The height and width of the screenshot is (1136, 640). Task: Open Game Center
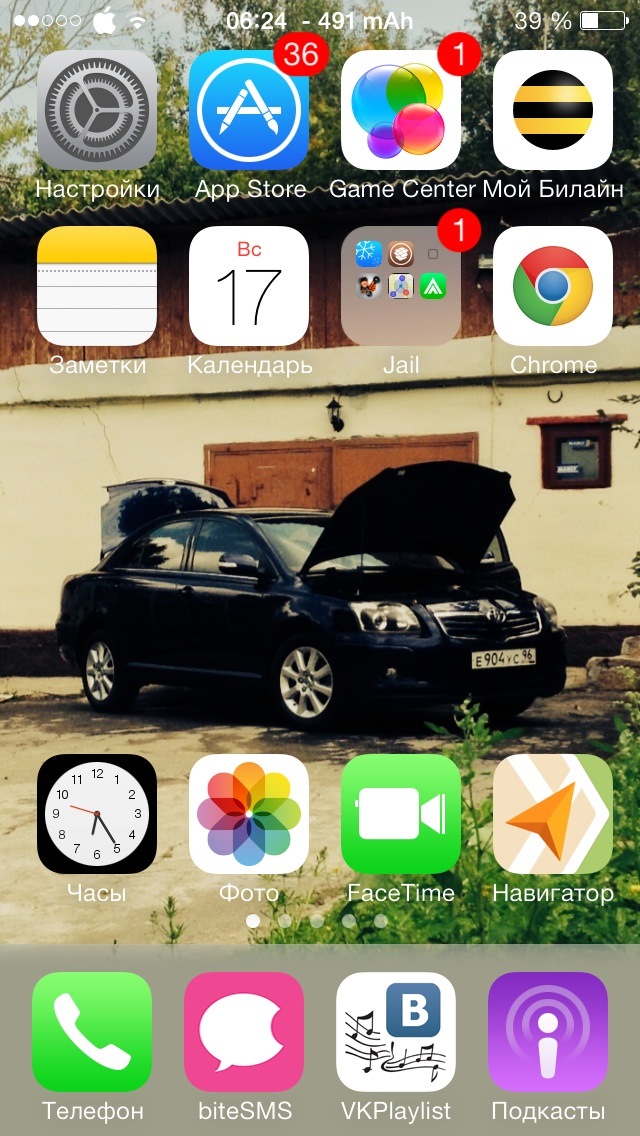401,109
